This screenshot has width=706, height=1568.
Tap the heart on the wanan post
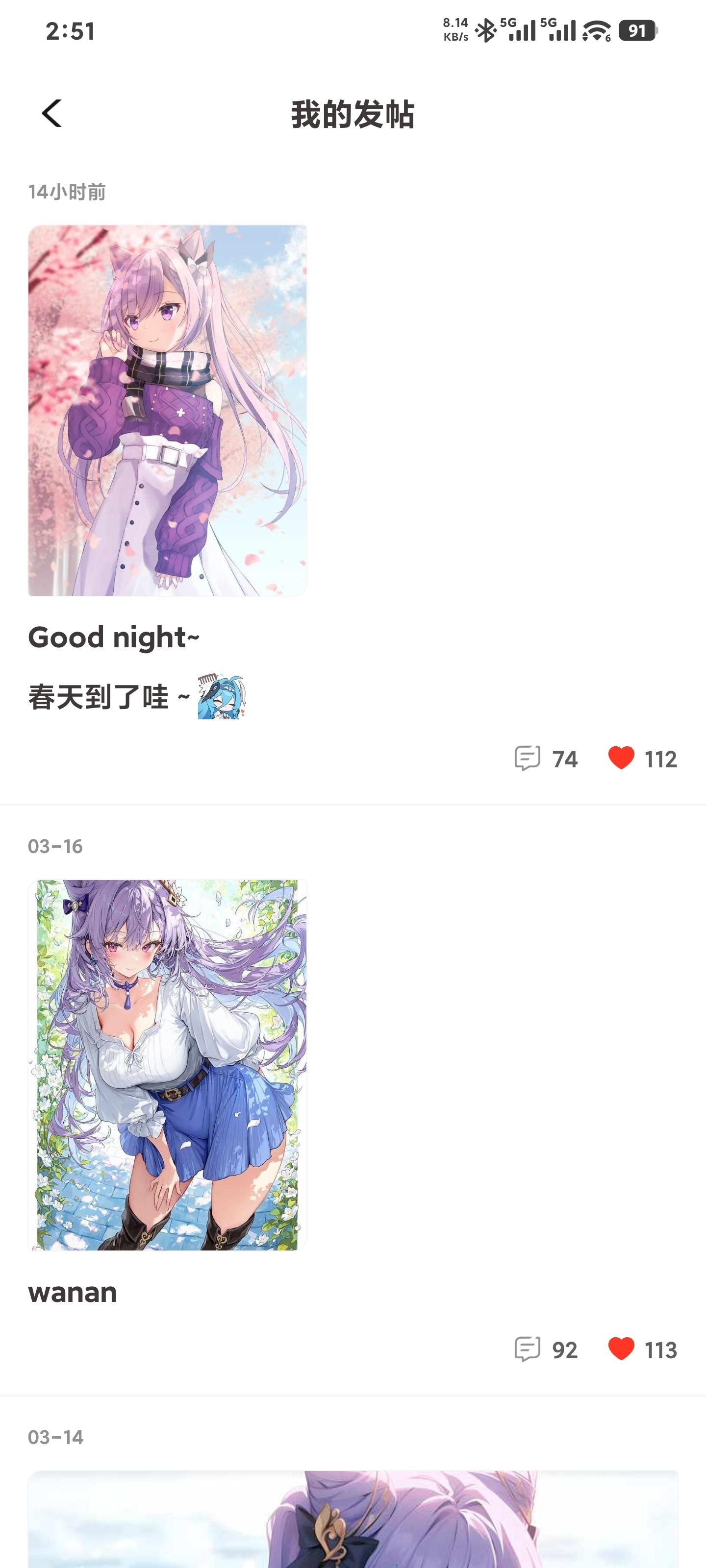pos(621,1349)
